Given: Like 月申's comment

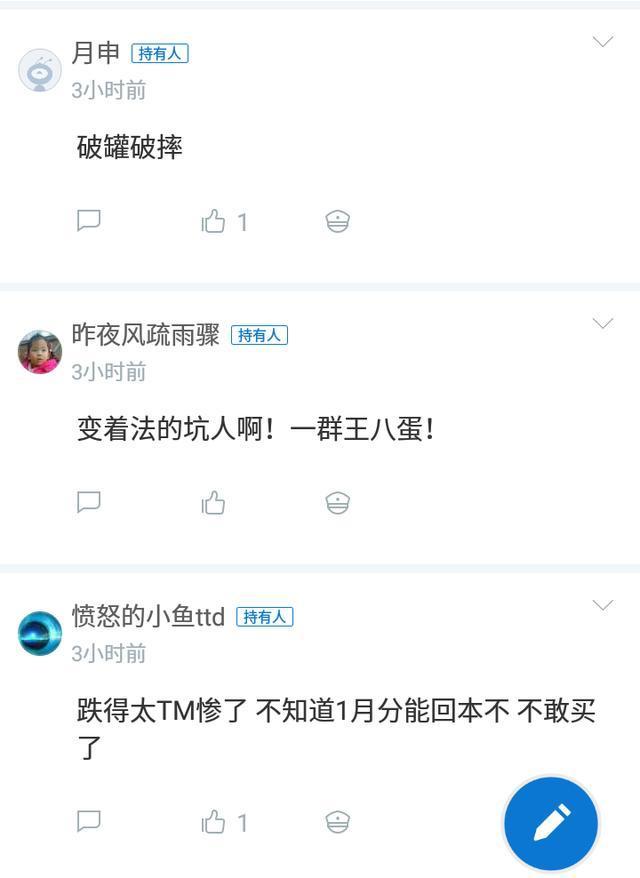Looking at the screenshot, I should [214, 221].
